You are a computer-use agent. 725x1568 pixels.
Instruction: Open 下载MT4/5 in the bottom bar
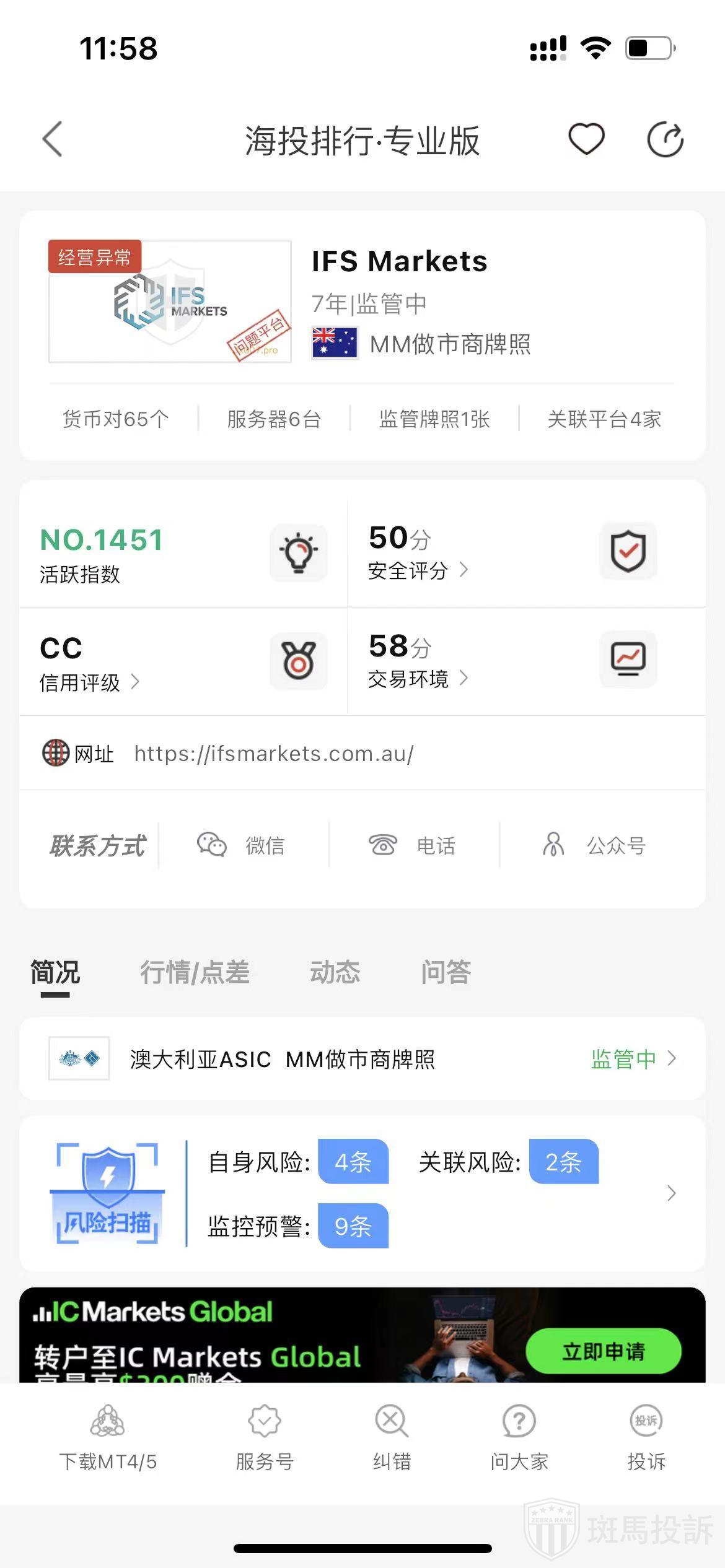[x=108, y=1438]
